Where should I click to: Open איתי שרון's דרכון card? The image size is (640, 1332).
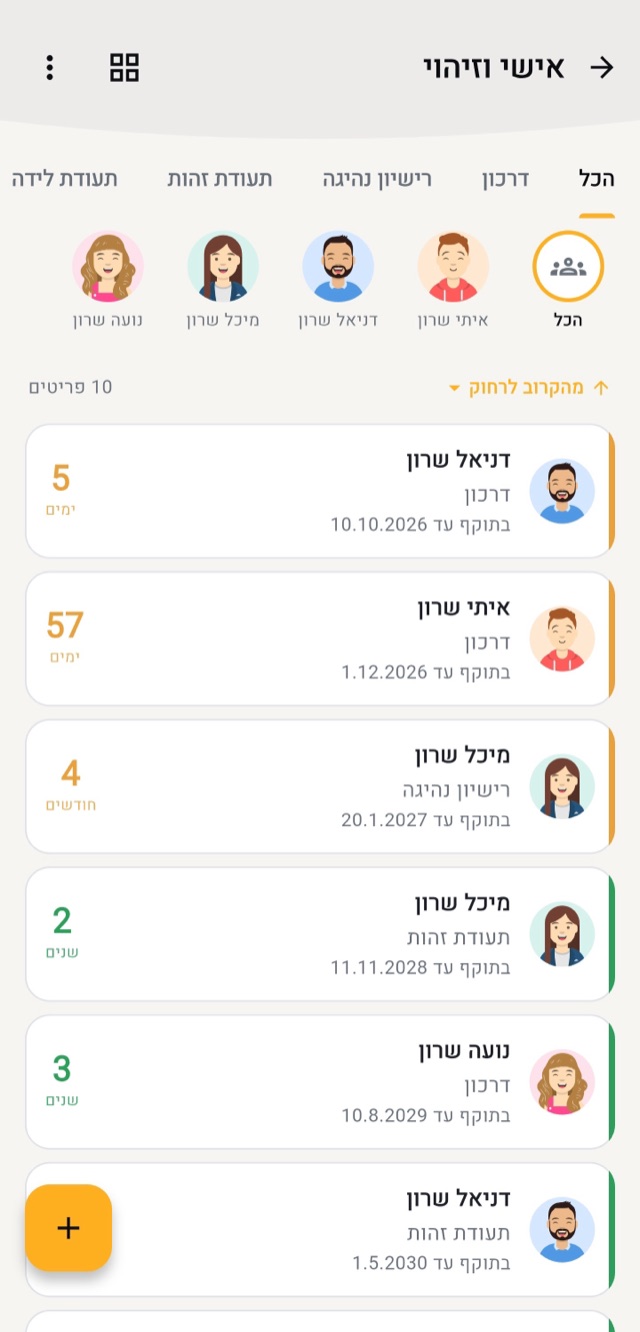click(x=320, y=638)
